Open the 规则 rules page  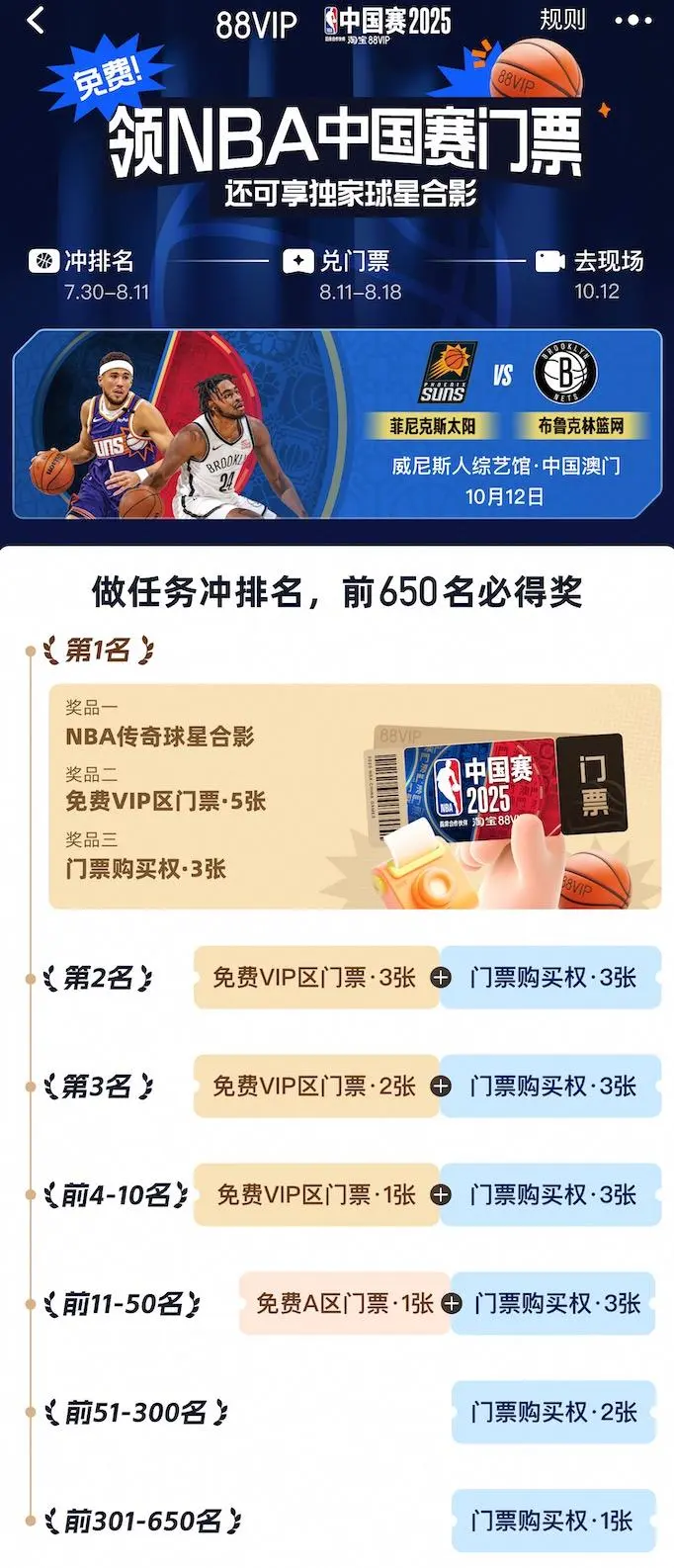[x=562, y=20]
